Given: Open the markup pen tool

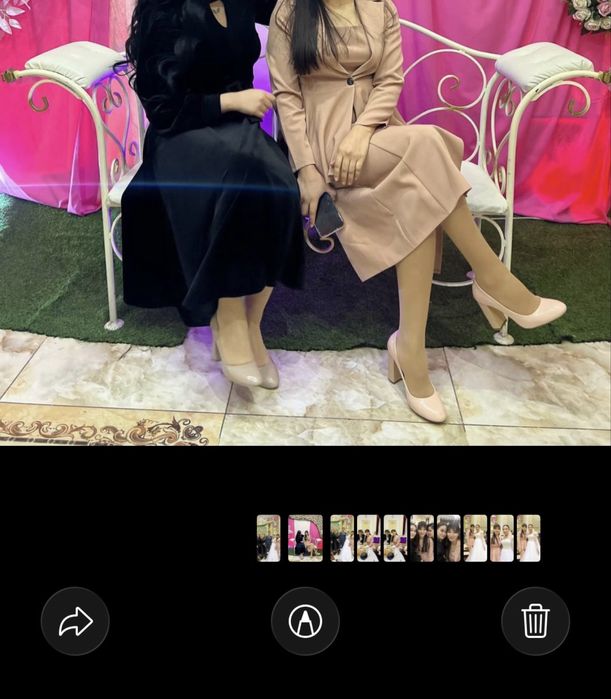Looking at the screenshot, I should tap(305, 622).
